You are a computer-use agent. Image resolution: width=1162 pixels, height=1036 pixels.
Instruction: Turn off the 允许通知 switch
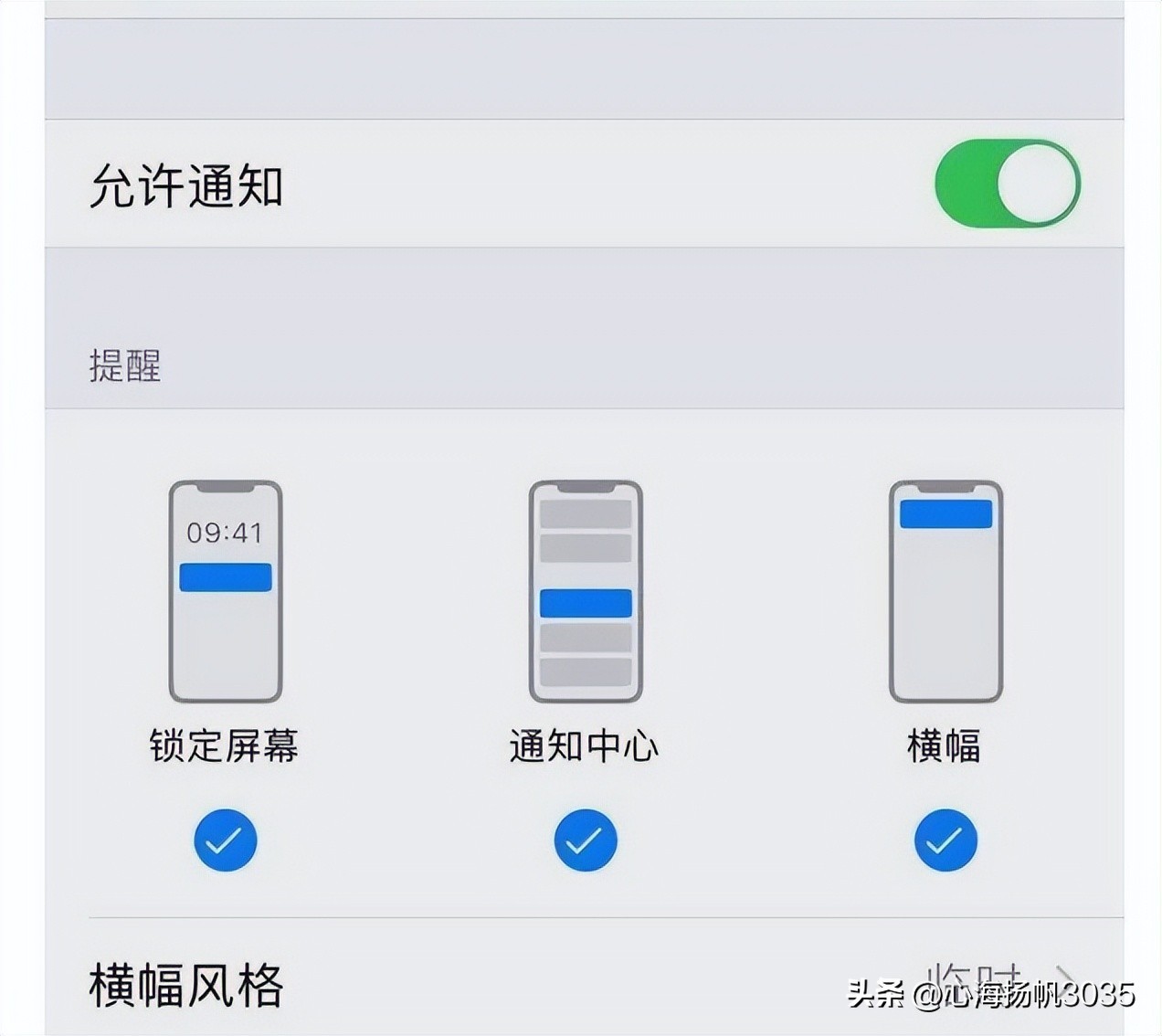(x=1007, y=184)
